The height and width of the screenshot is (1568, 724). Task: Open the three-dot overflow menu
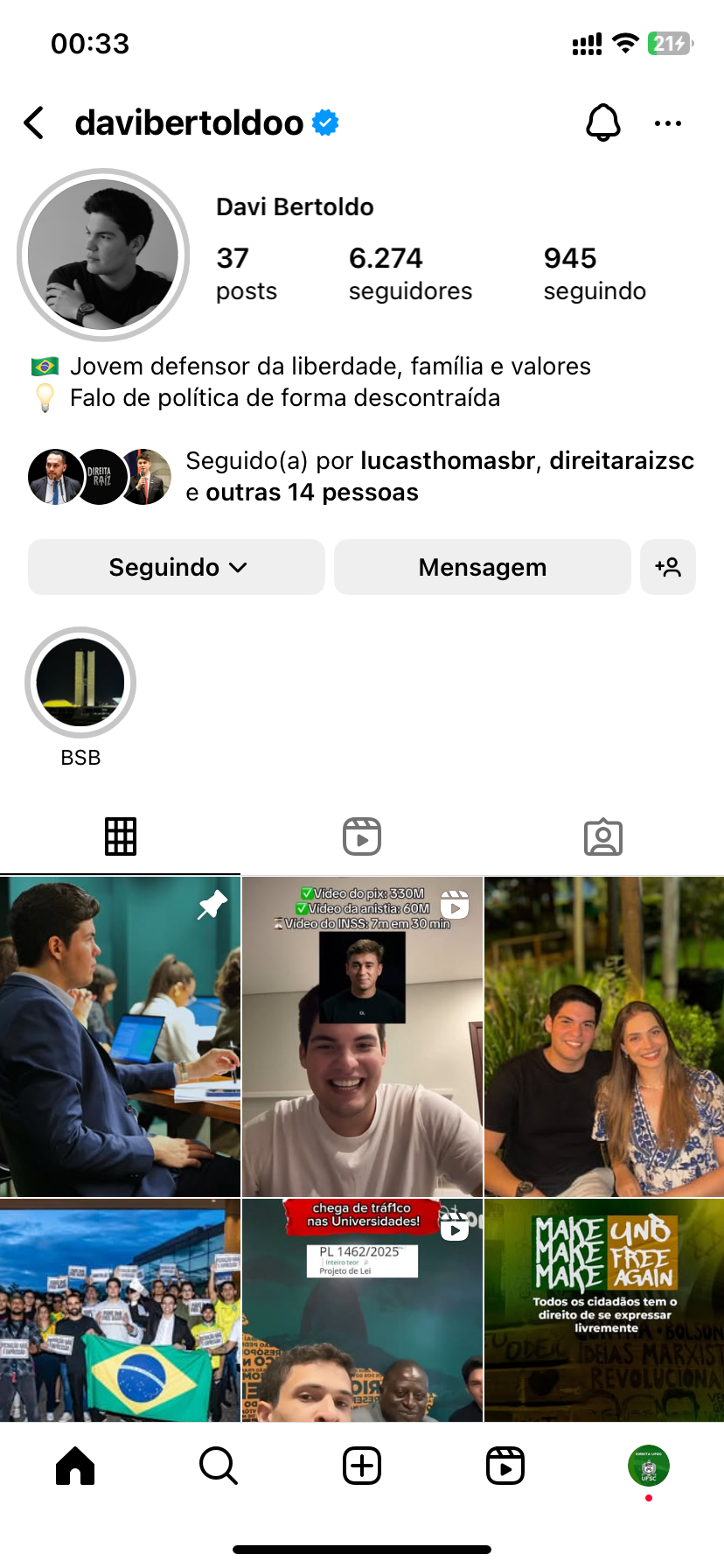point(667,123)
